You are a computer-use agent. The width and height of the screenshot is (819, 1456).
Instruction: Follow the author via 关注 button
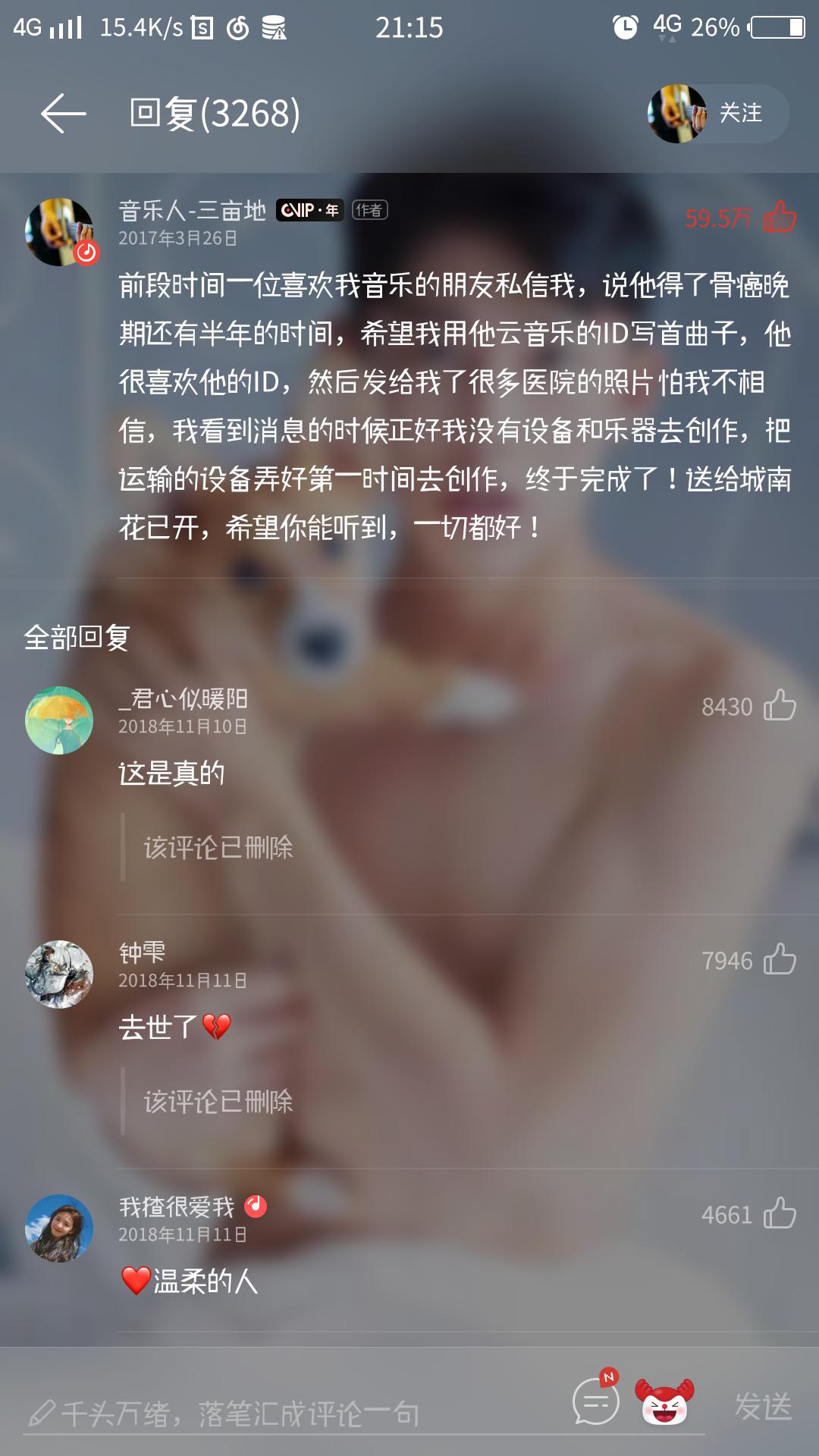point(717,114)
